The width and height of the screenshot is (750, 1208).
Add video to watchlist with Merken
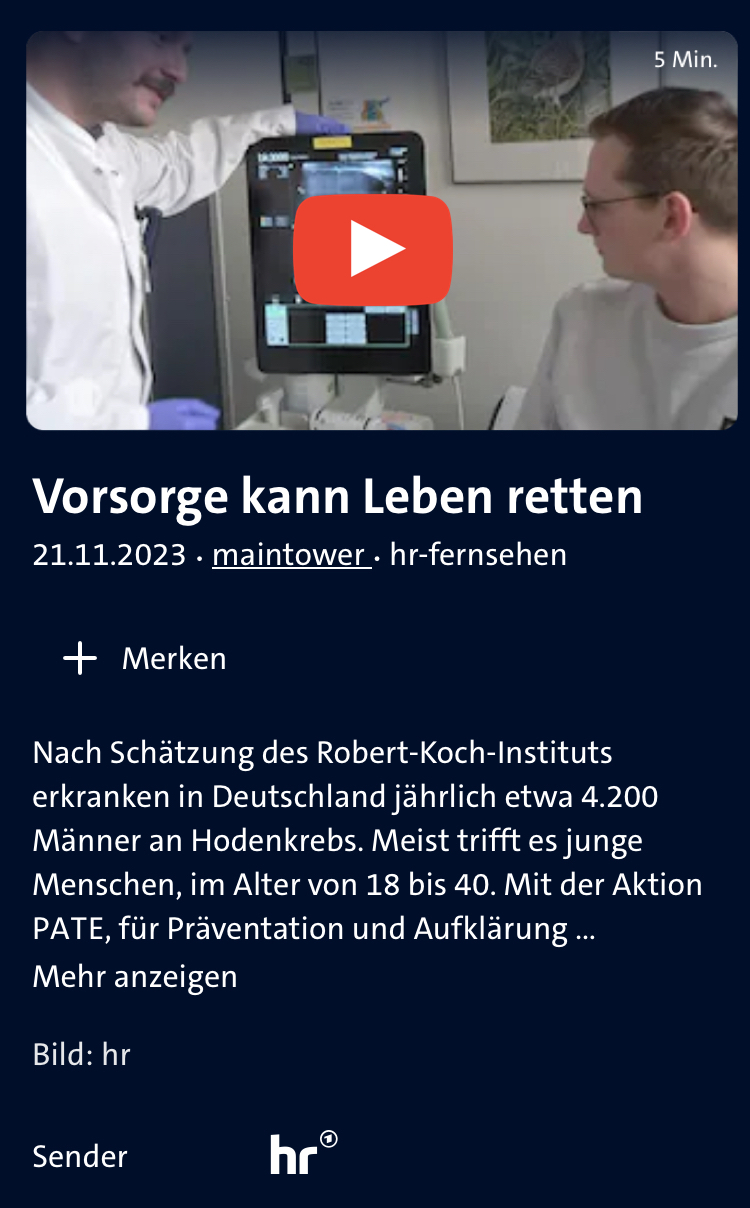point(145,659)
